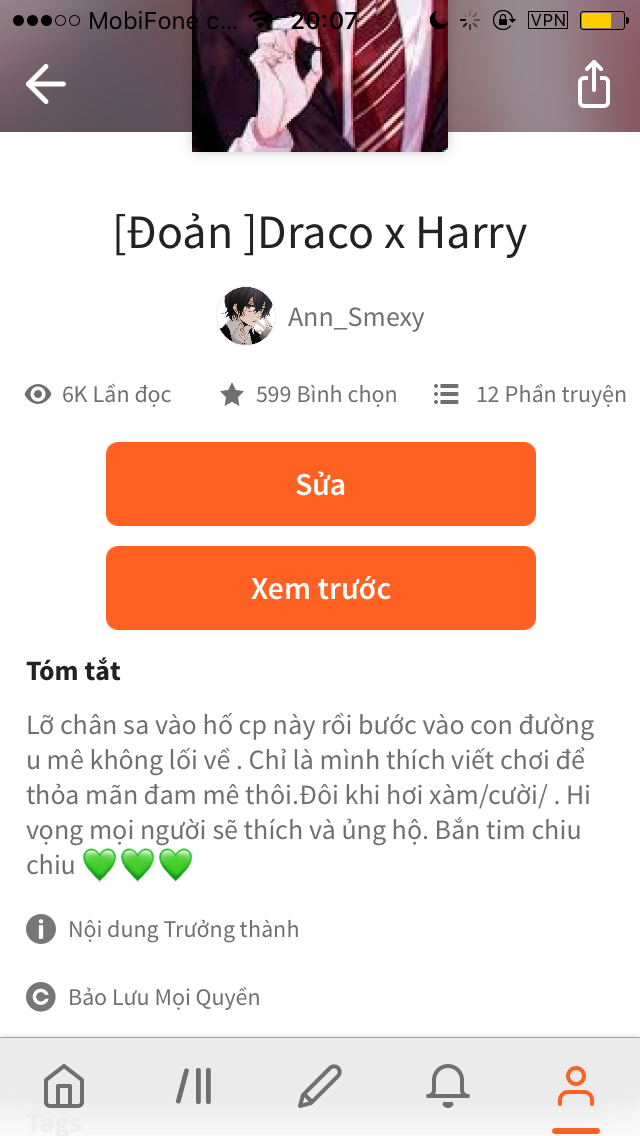Tap the Sửa button
Screen dimensions: 640x1136
coord(320,484)
